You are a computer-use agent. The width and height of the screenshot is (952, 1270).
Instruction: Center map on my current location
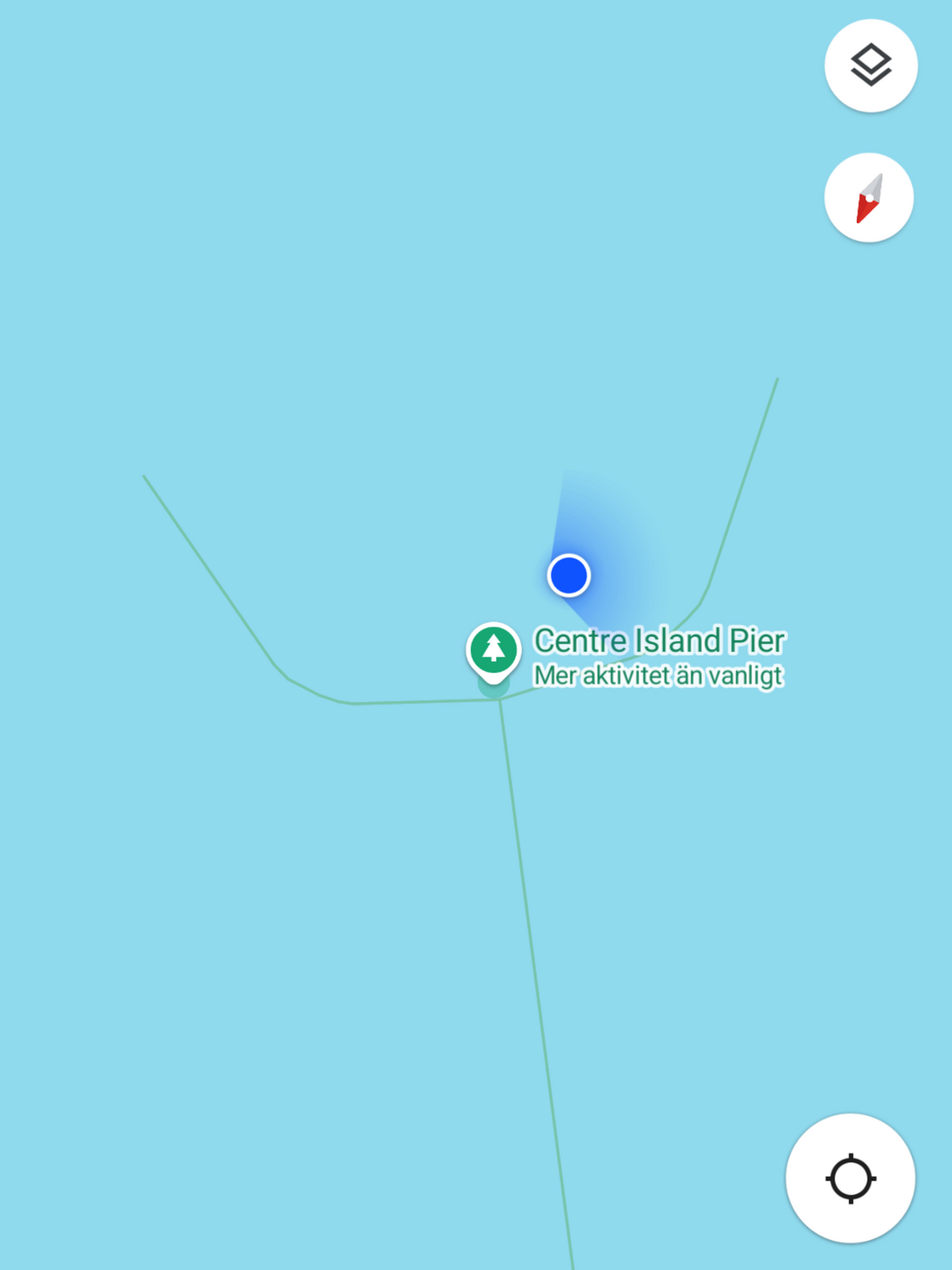coord(850,1178)
